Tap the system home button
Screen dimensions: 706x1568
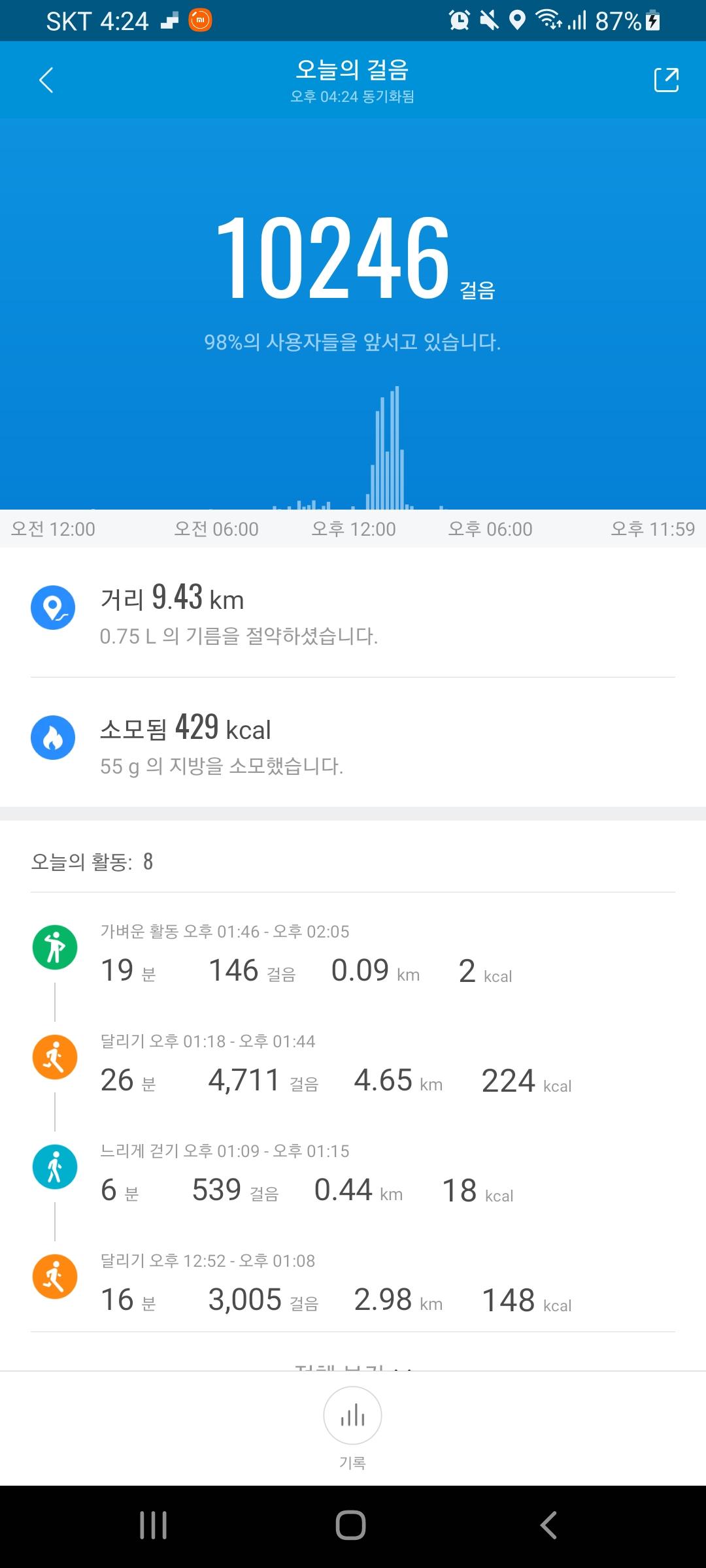[x=351, y=1526]
